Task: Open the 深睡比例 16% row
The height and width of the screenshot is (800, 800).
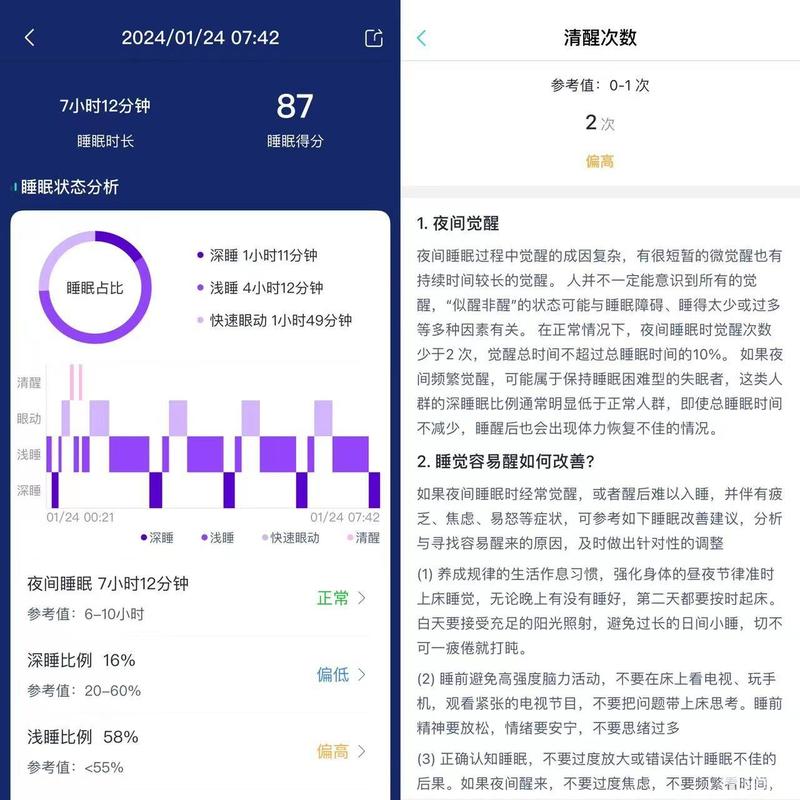Action: click(200, 674)
